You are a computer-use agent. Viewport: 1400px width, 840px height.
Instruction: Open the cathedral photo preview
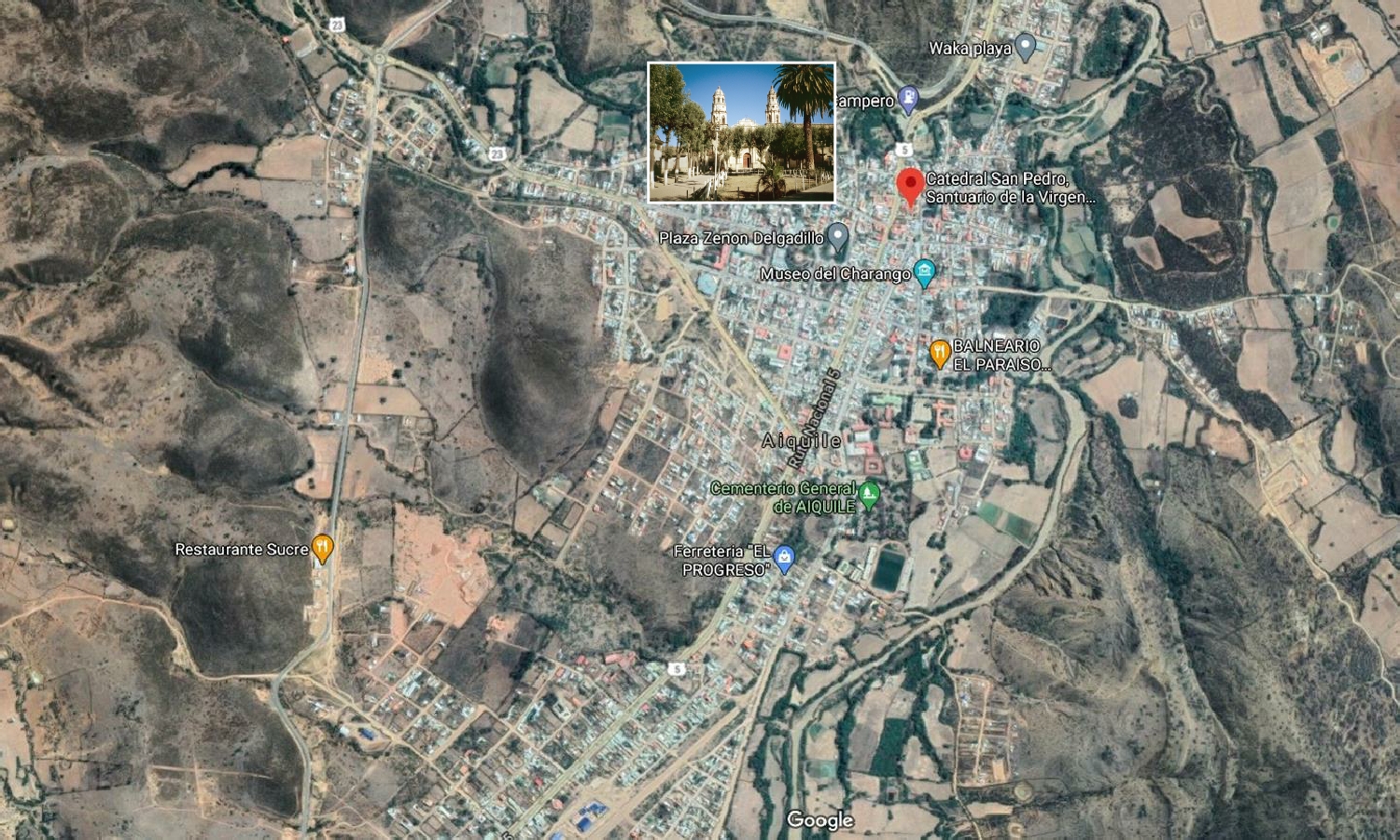pyautogui.click(x=742, y=132)
